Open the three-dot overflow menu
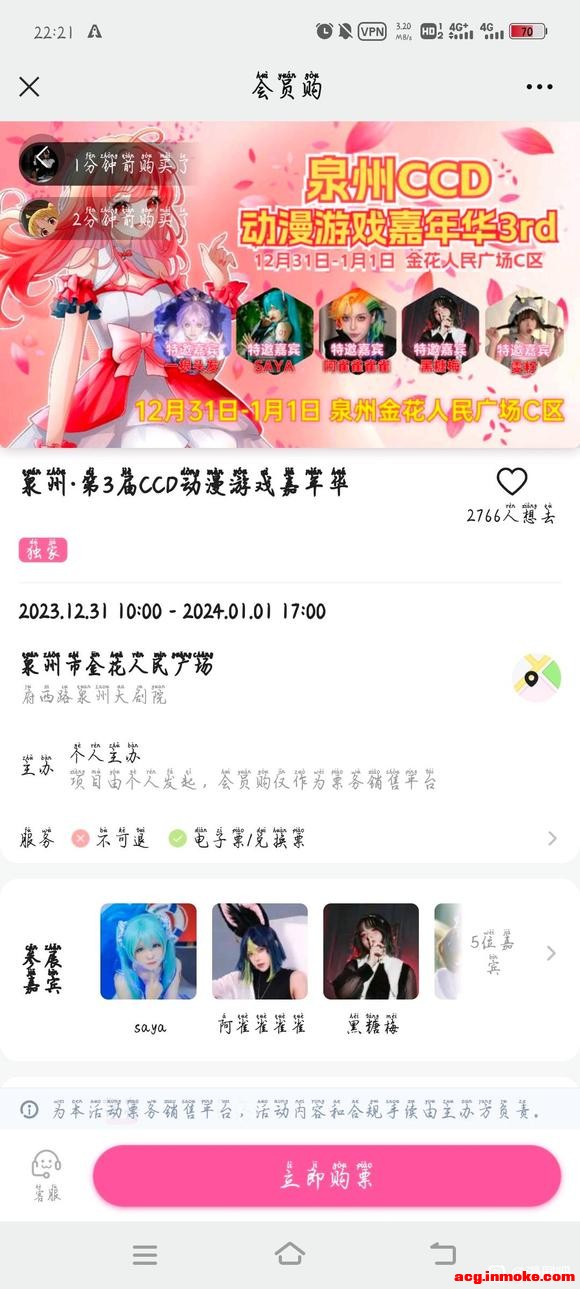 point(539,87)
